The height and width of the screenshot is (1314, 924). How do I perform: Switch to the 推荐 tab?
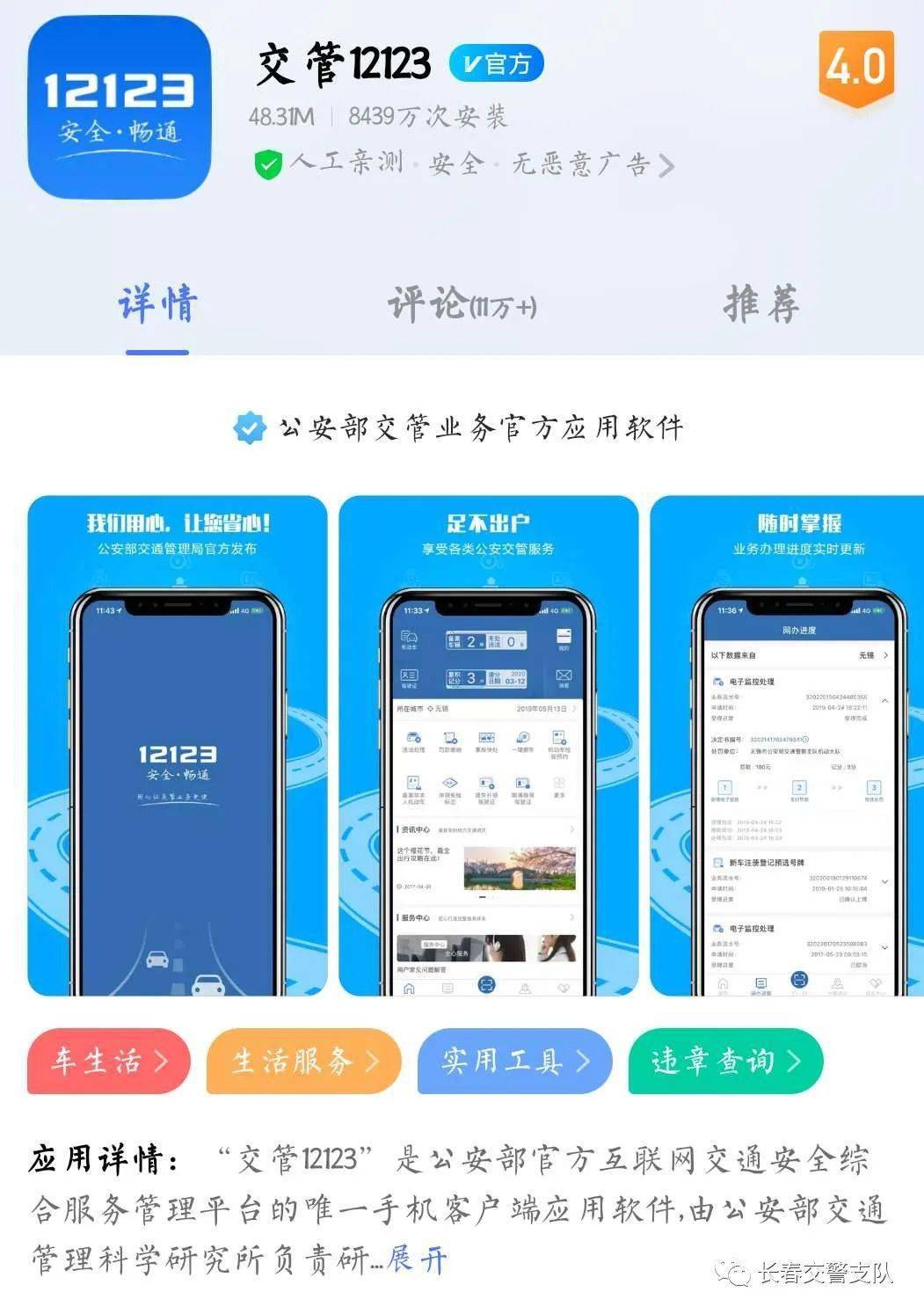[761, 305]
